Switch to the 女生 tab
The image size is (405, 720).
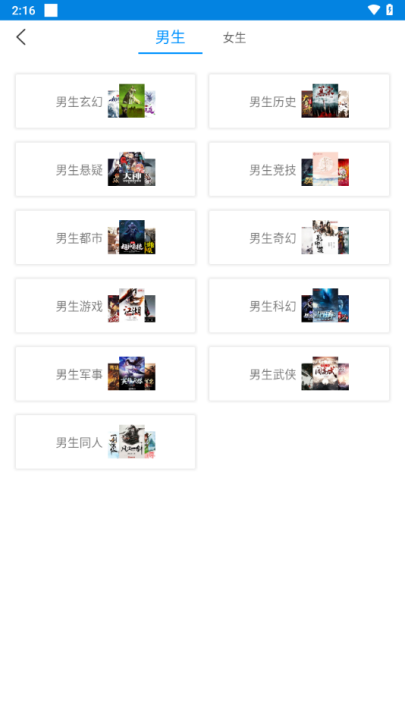[x=234, y=38]
